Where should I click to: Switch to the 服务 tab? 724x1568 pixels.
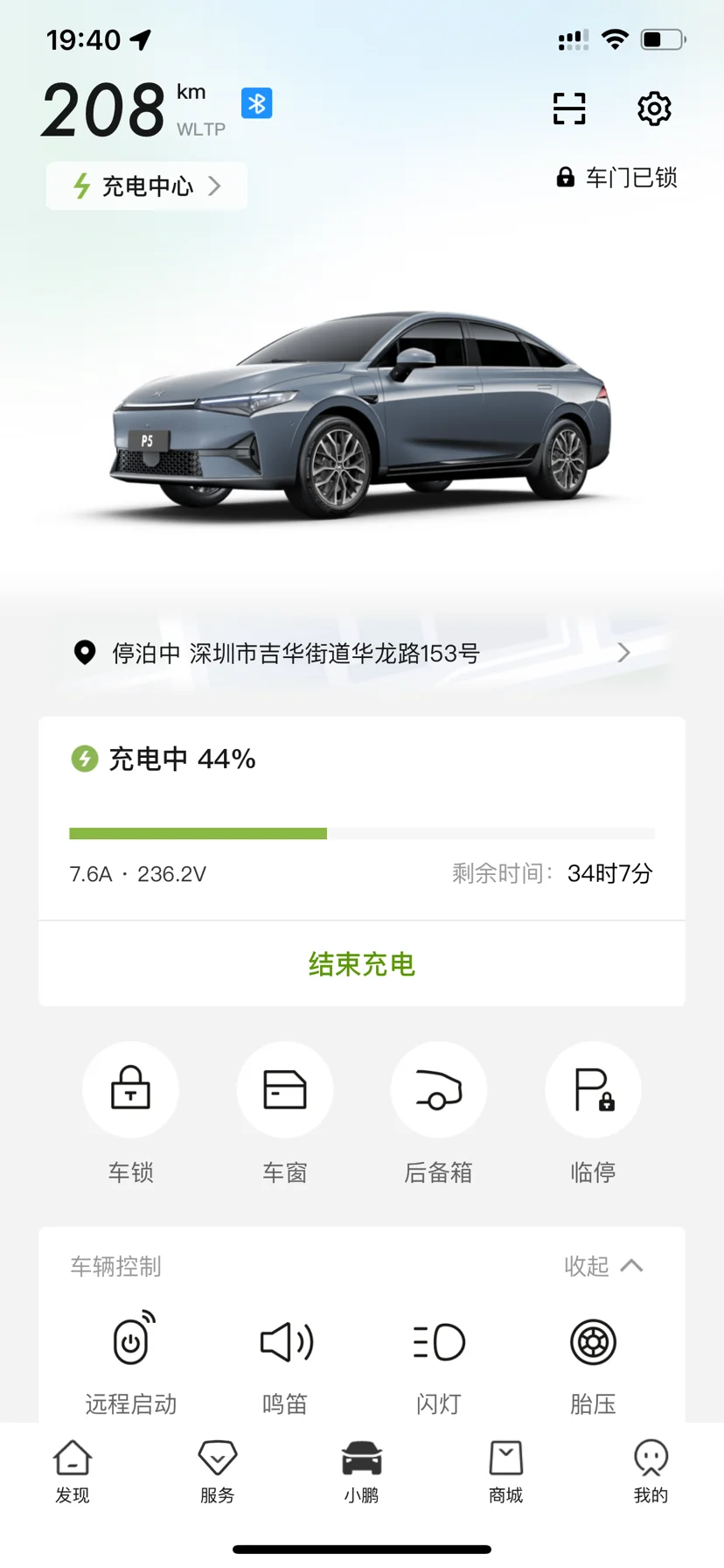218,1473
